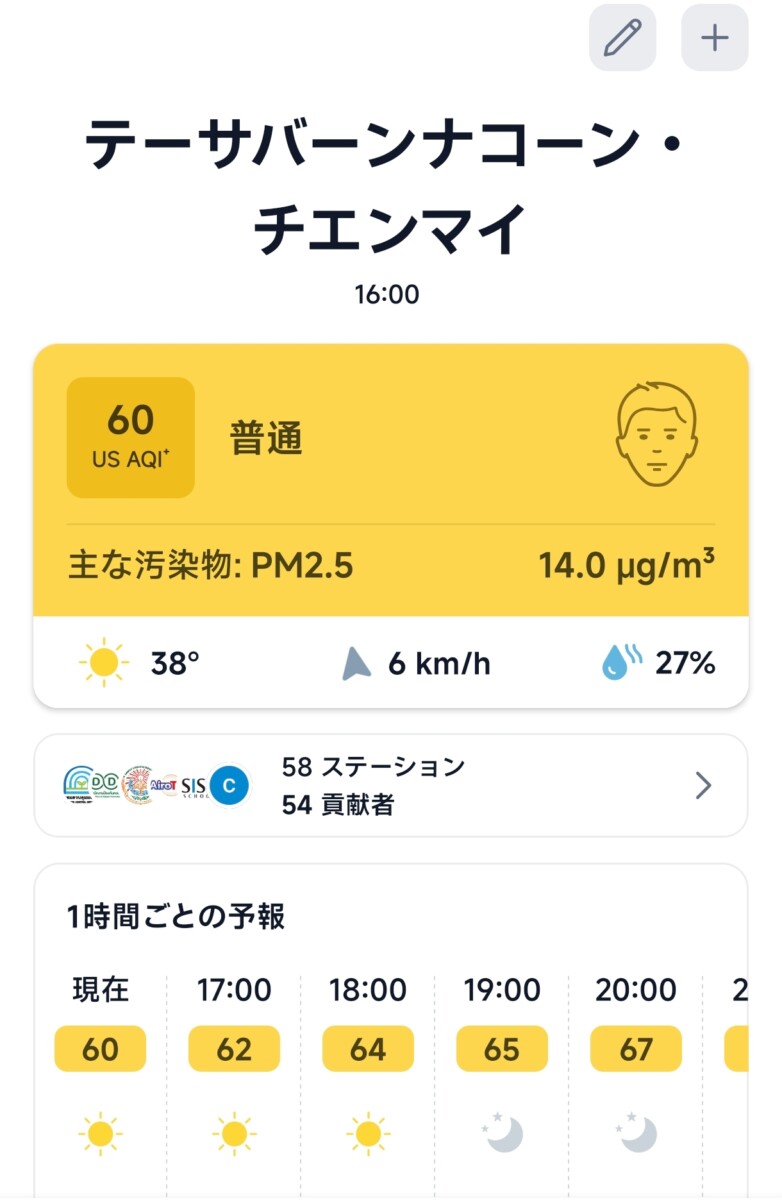Select the sun icon beside 38°
The height and width of the screenshot is (1200, 782).
pyautogui.click(x=105, y=662)
